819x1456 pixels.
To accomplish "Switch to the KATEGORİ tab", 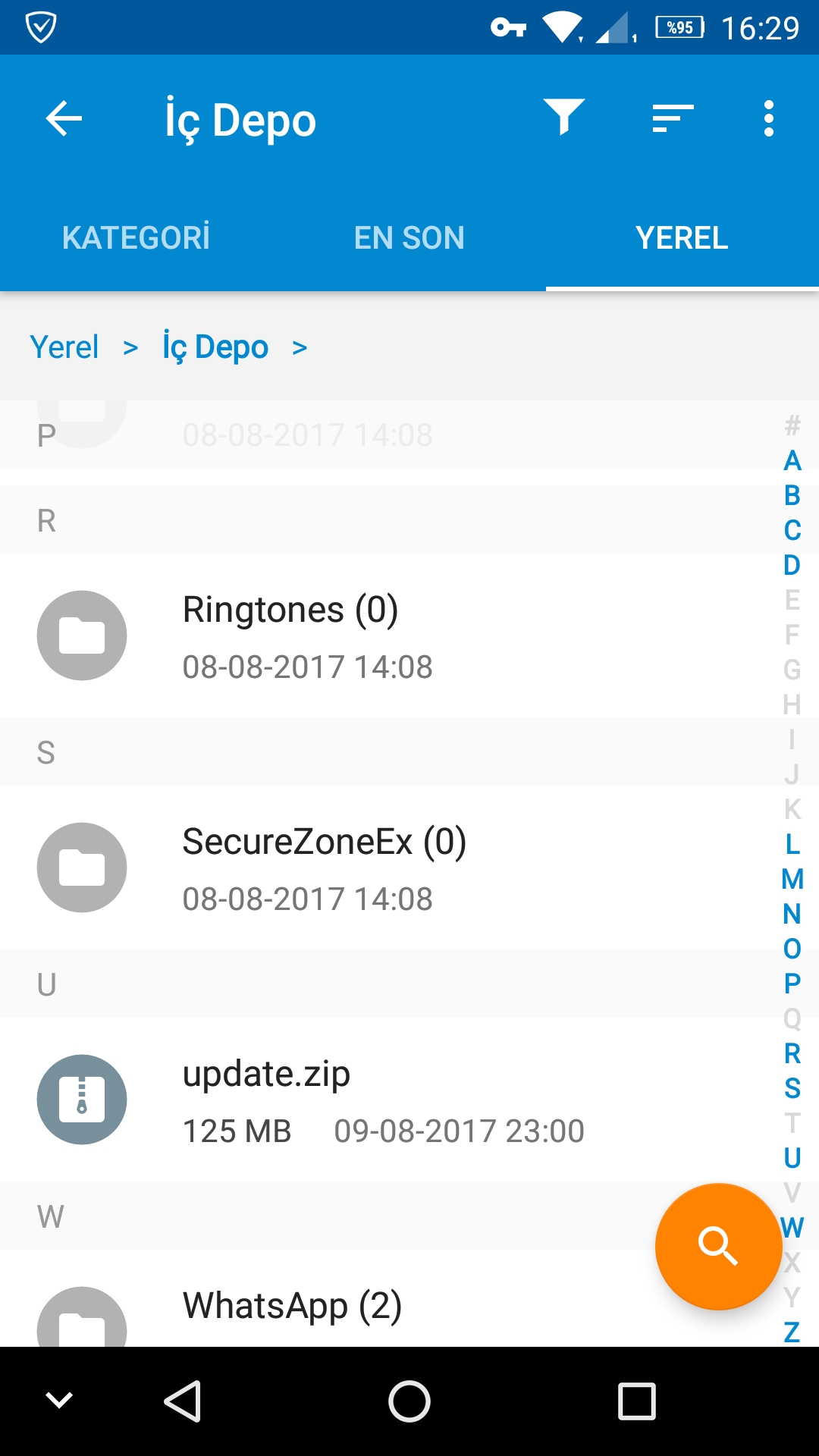I will pos(136,238).
